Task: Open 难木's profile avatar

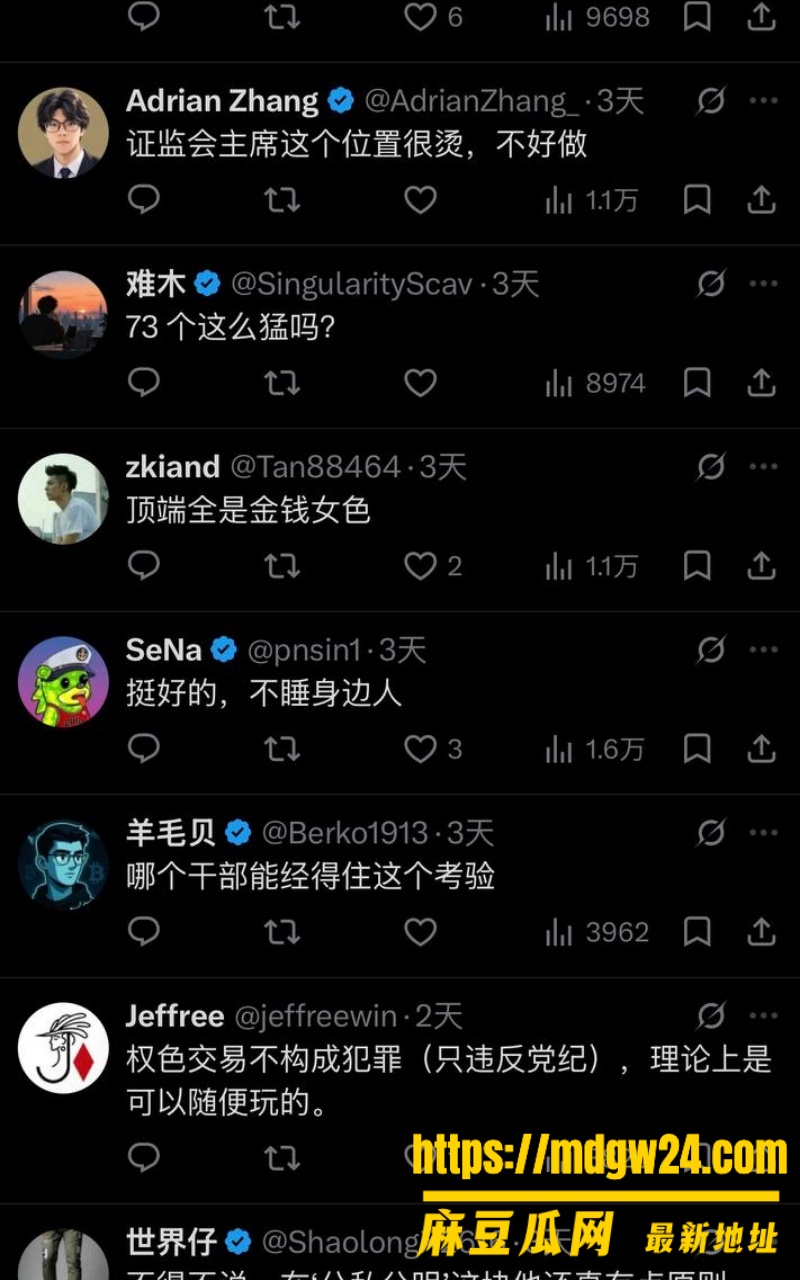Action: pyautogui.click(x=63, y=315)
